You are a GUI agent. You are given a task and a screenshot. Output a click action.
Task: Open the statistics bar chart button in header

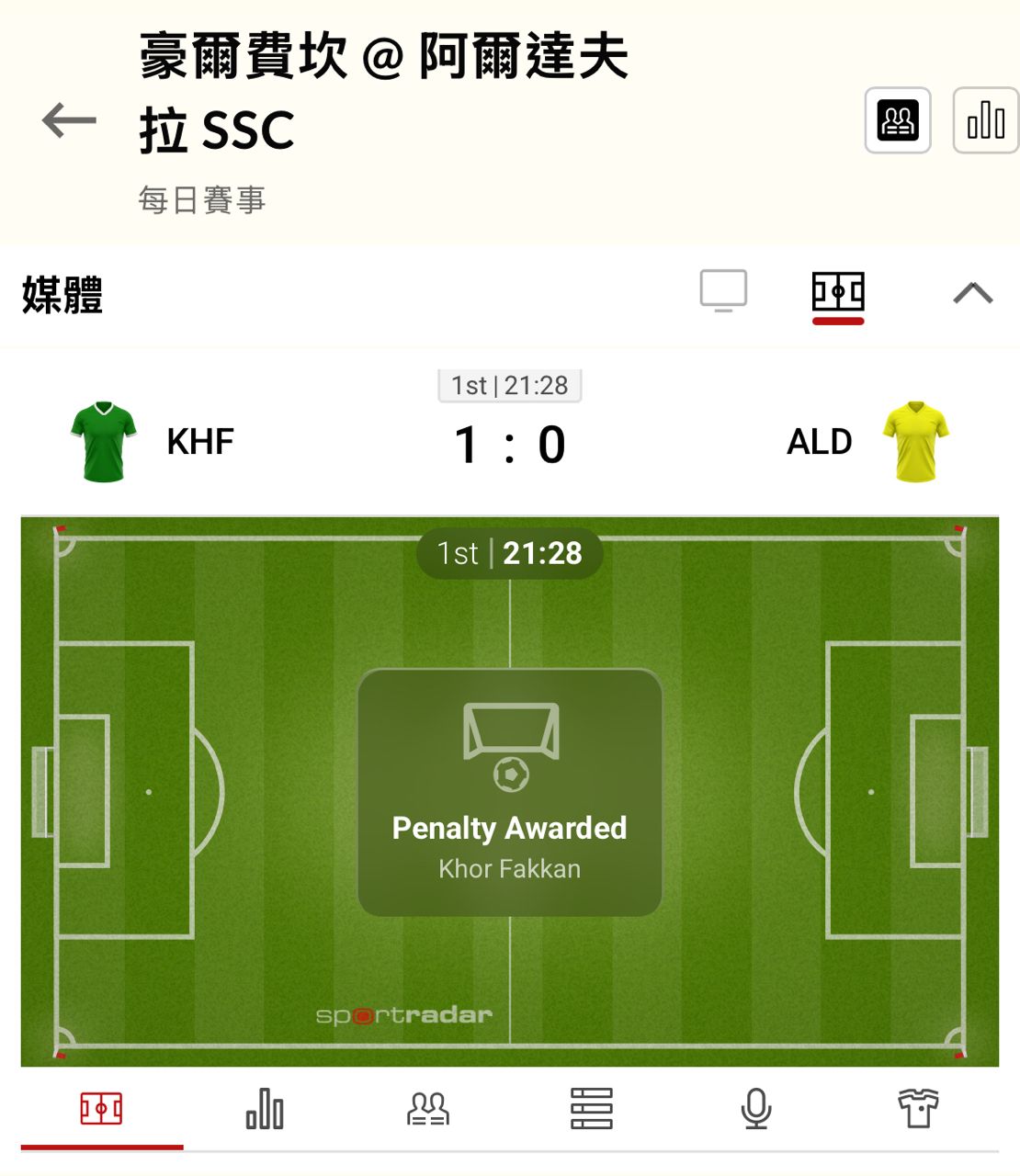click(x=985, y=120)
